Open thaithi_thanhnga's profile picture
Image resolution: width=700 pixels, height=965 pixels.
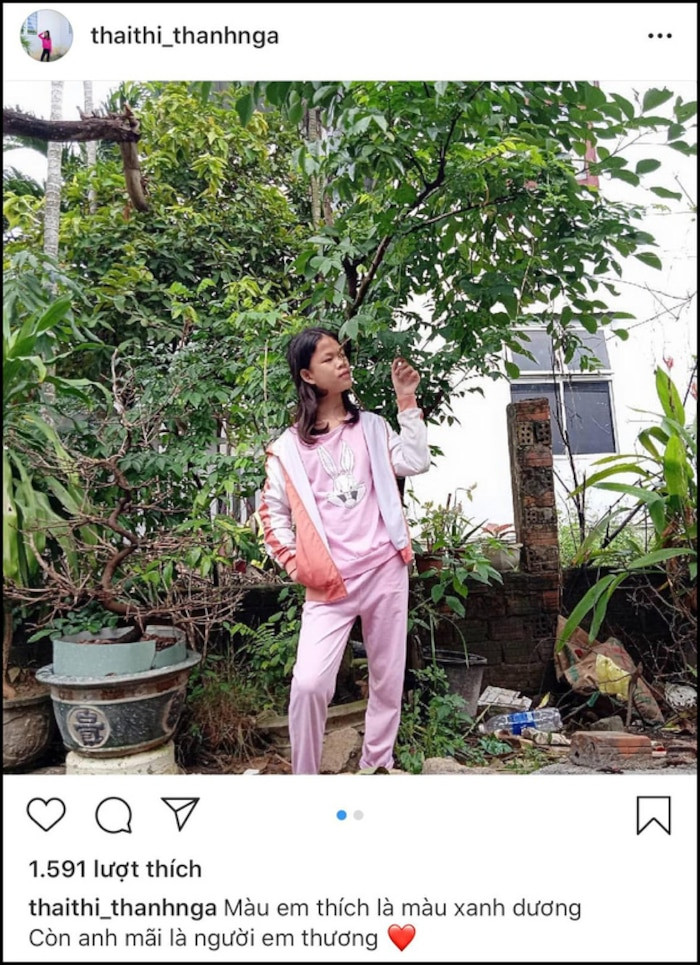coord(46,36)
